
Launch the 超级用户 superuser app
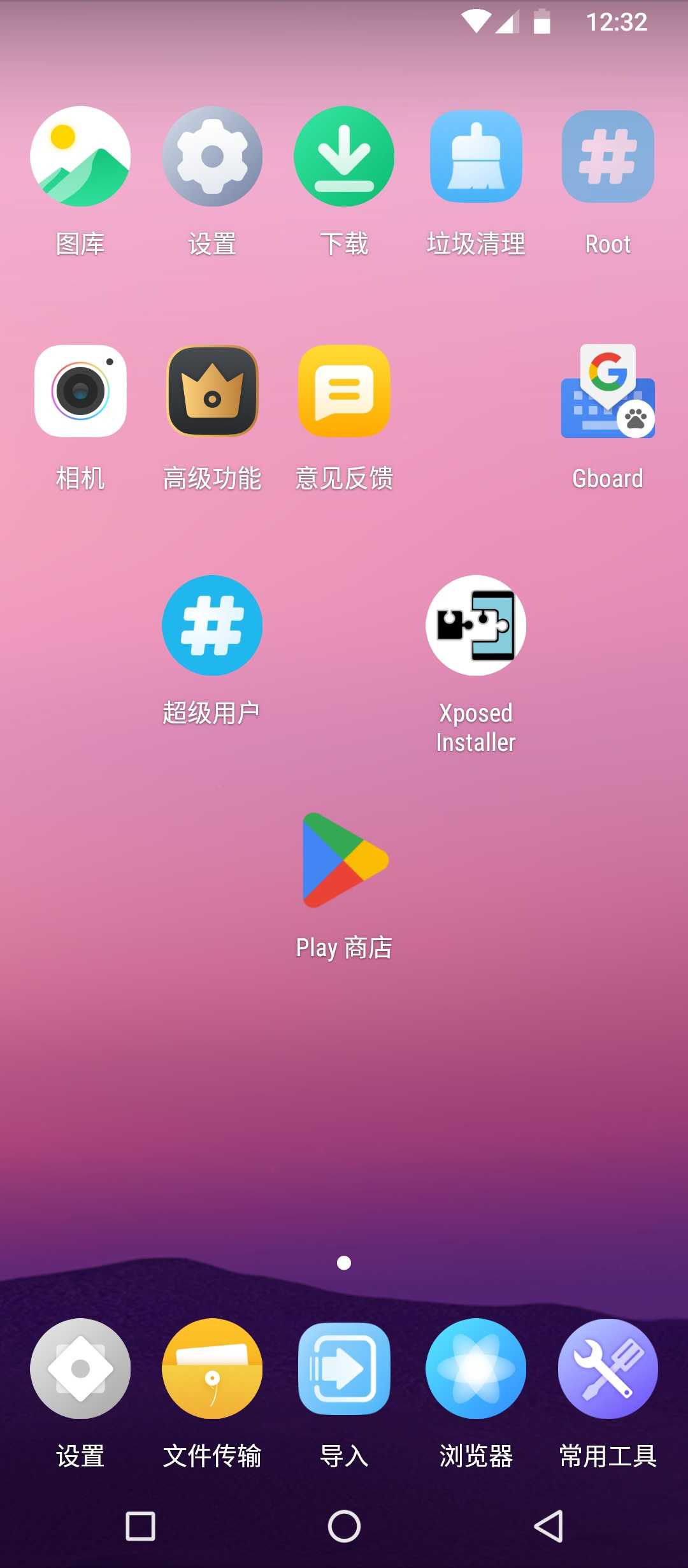coord(212,625)
